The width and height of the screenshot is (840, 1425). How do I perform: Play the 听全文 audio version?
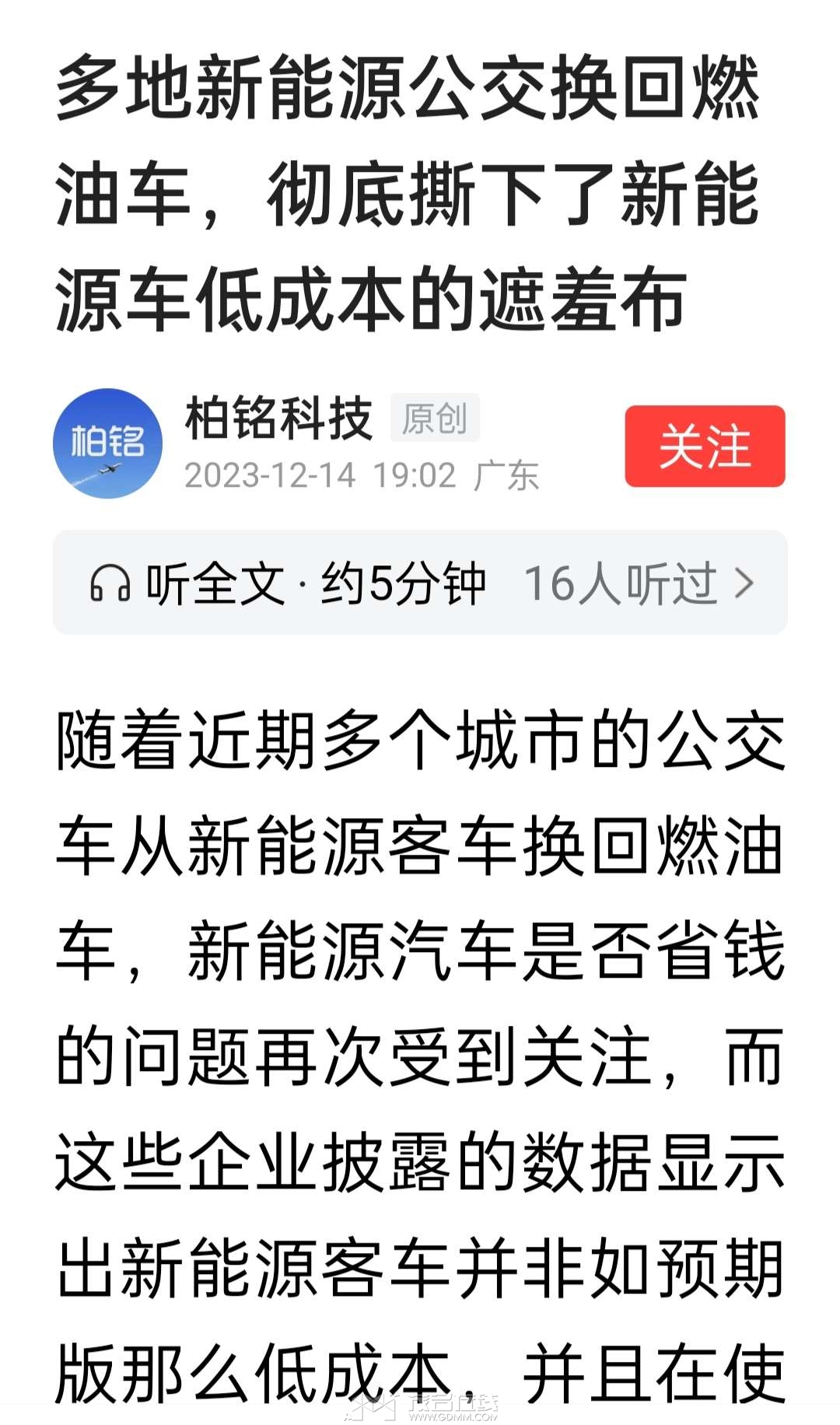point(420,583)
